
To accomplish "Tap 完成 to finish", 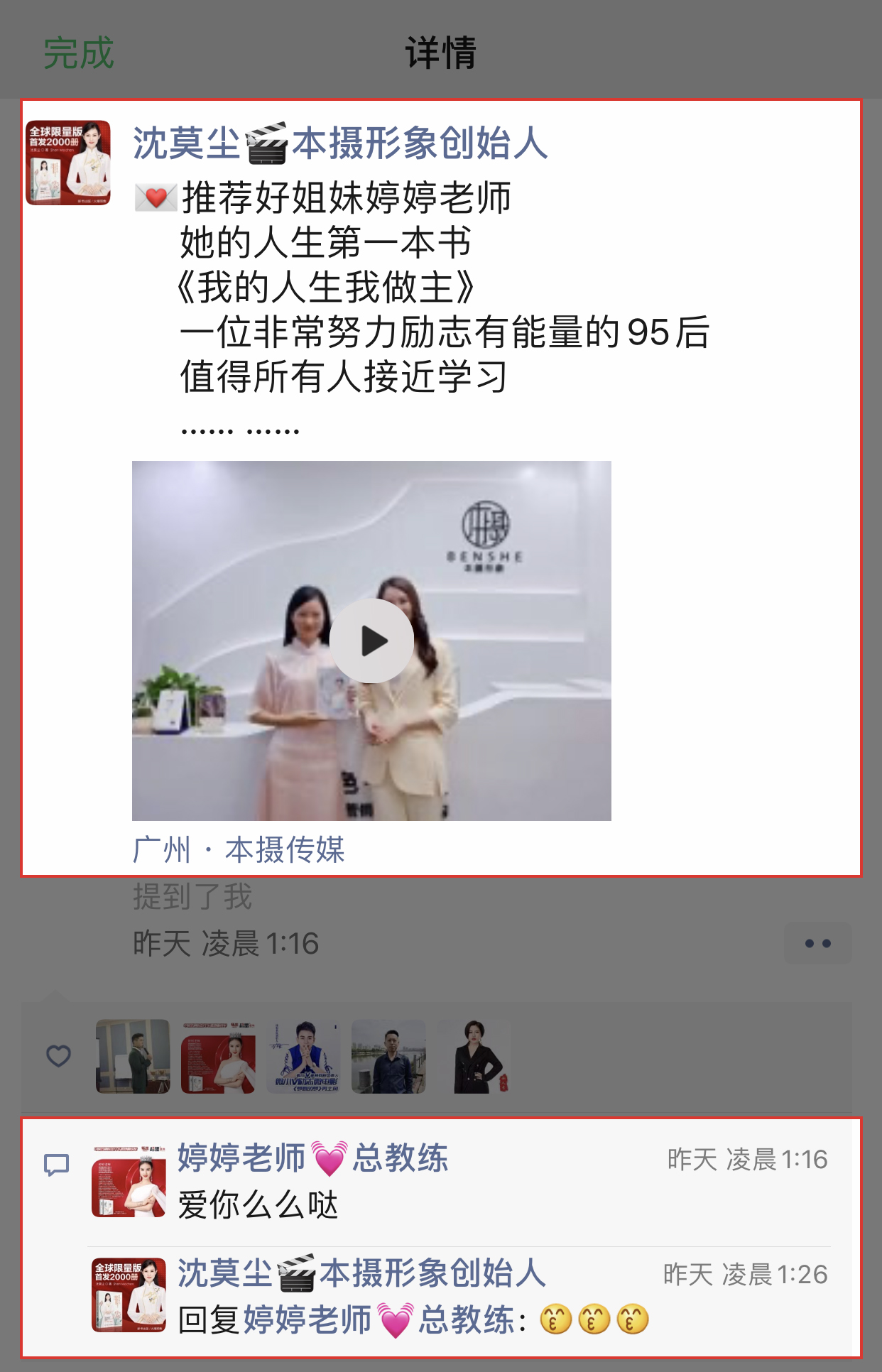I will (78, 53).
